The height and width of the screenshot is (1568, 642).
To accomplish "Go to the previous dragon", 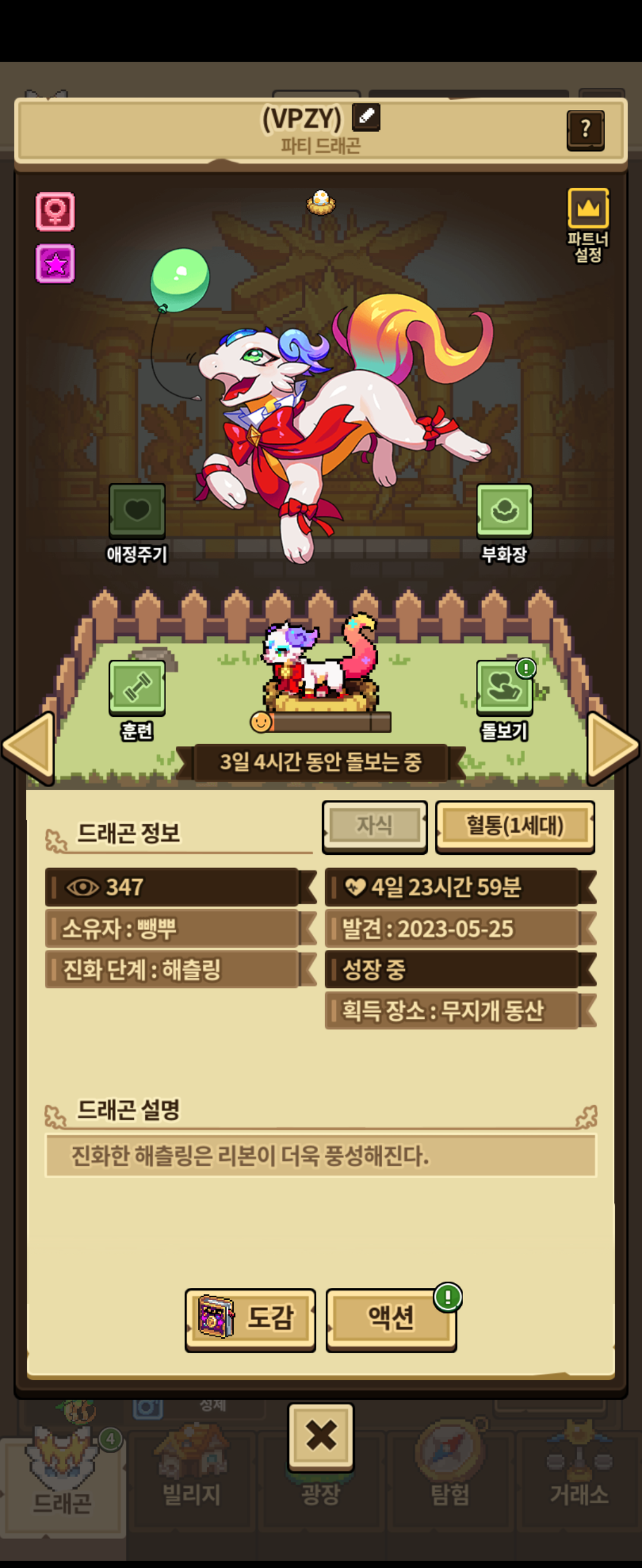I will pos(29,747).
